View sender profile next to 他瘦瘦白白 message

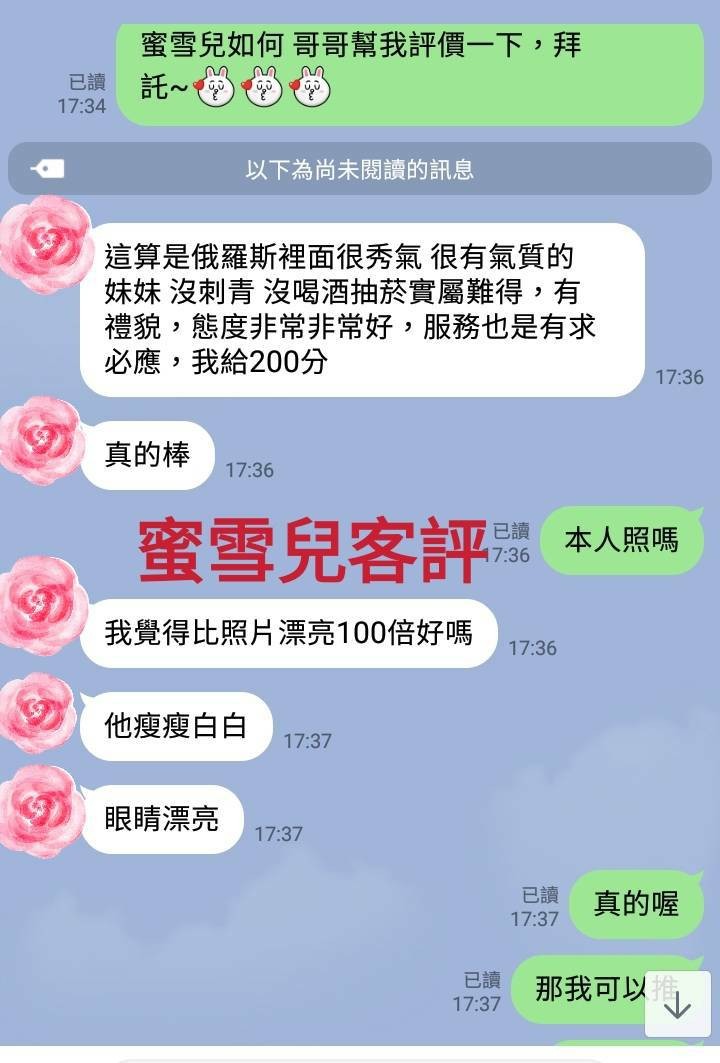pos(39,713)
